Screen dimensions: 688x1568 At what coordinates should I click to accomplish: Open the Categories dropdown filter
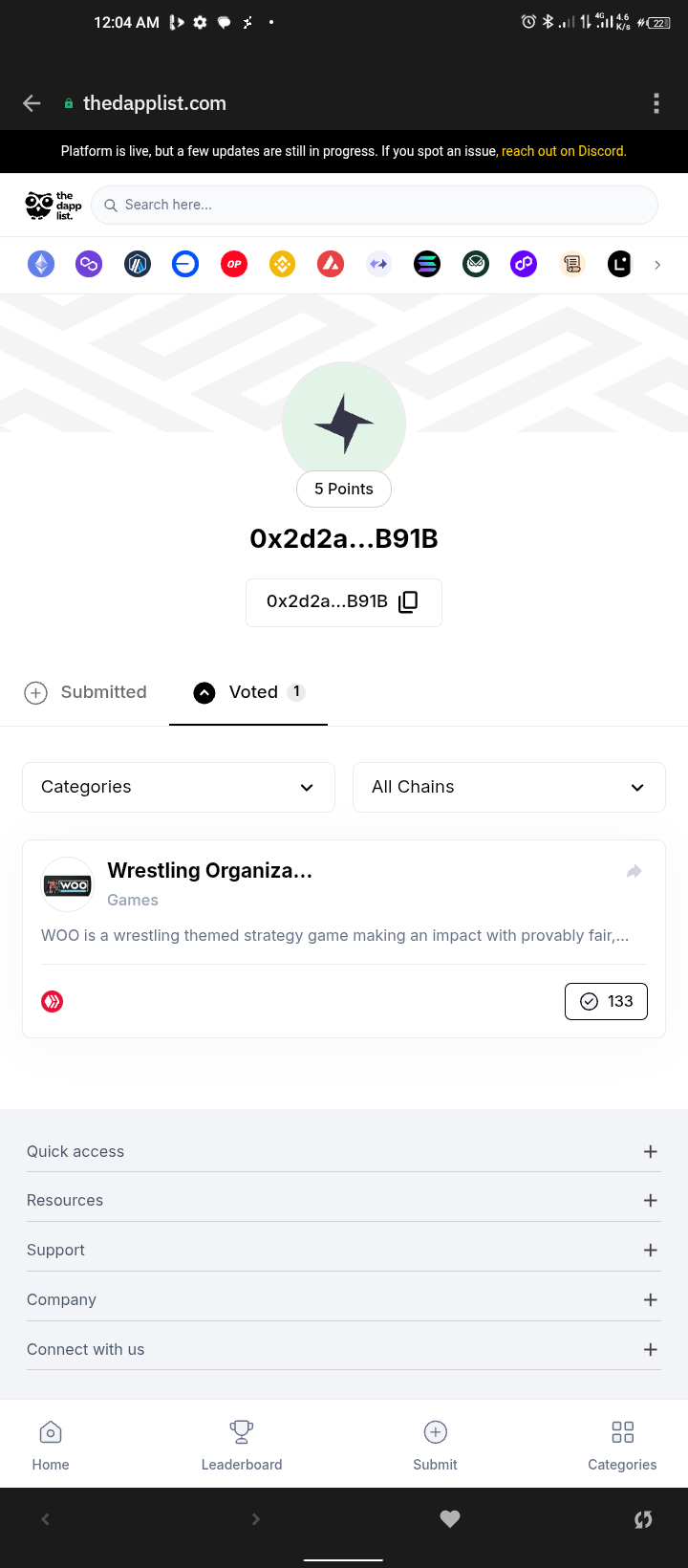(x=179, y=787)
